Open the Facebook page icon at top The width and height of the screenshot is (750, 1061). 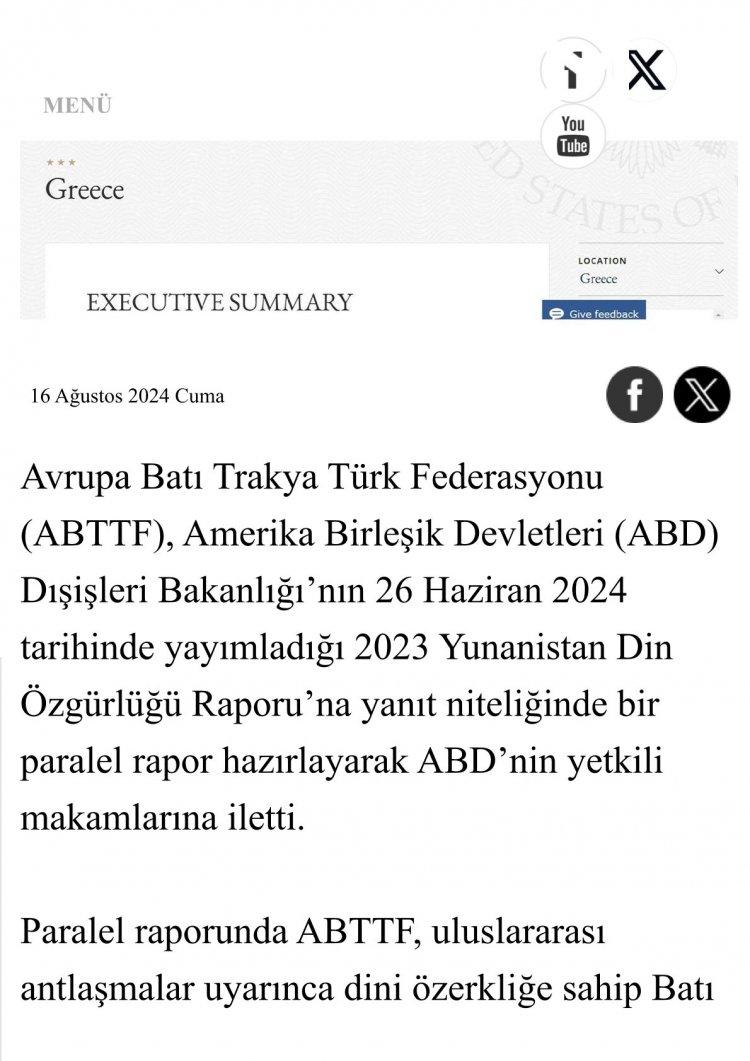pos(573,70)
